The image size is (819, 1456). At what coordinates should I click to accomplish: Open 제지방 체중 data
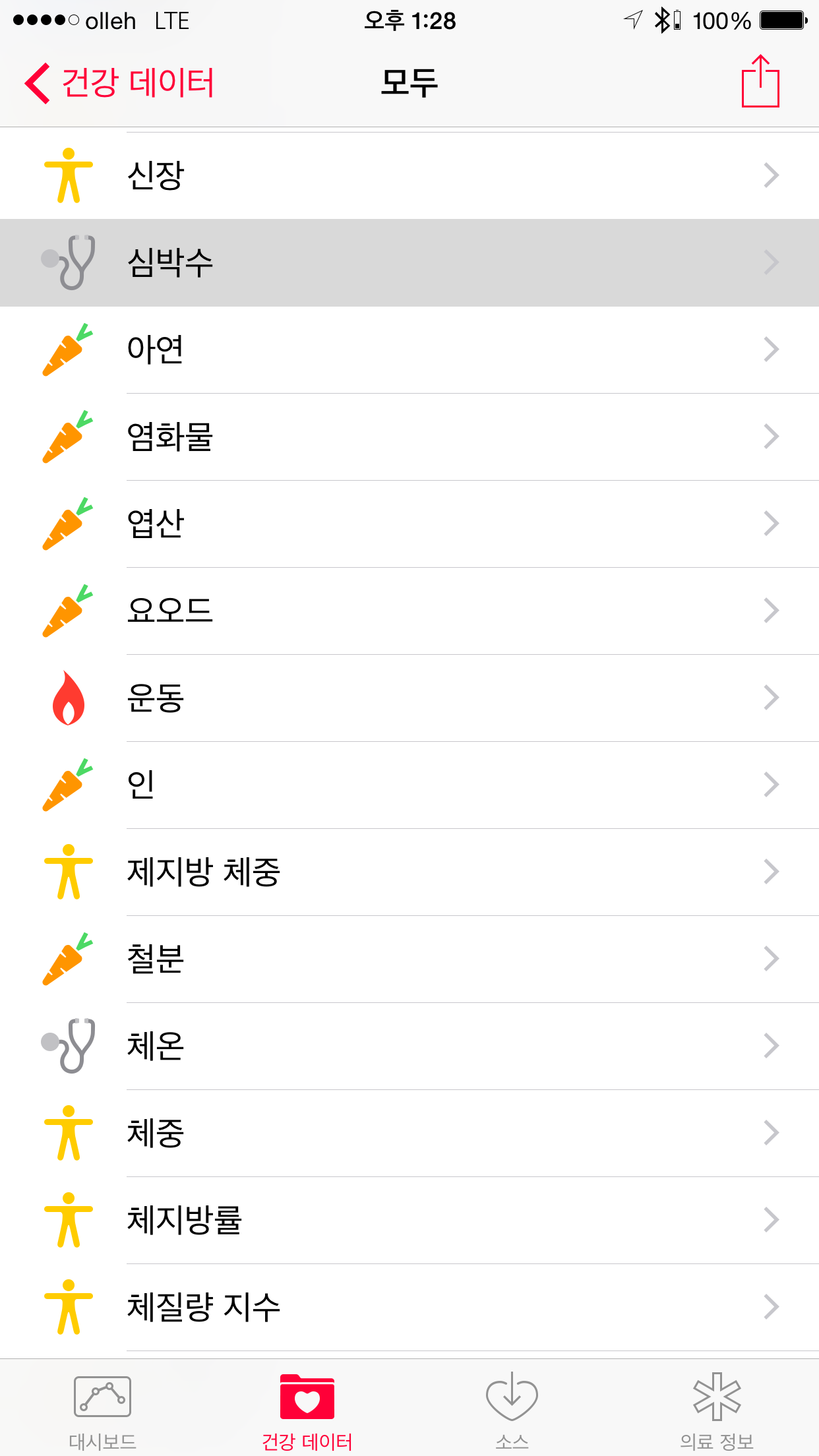pos(409,872)
